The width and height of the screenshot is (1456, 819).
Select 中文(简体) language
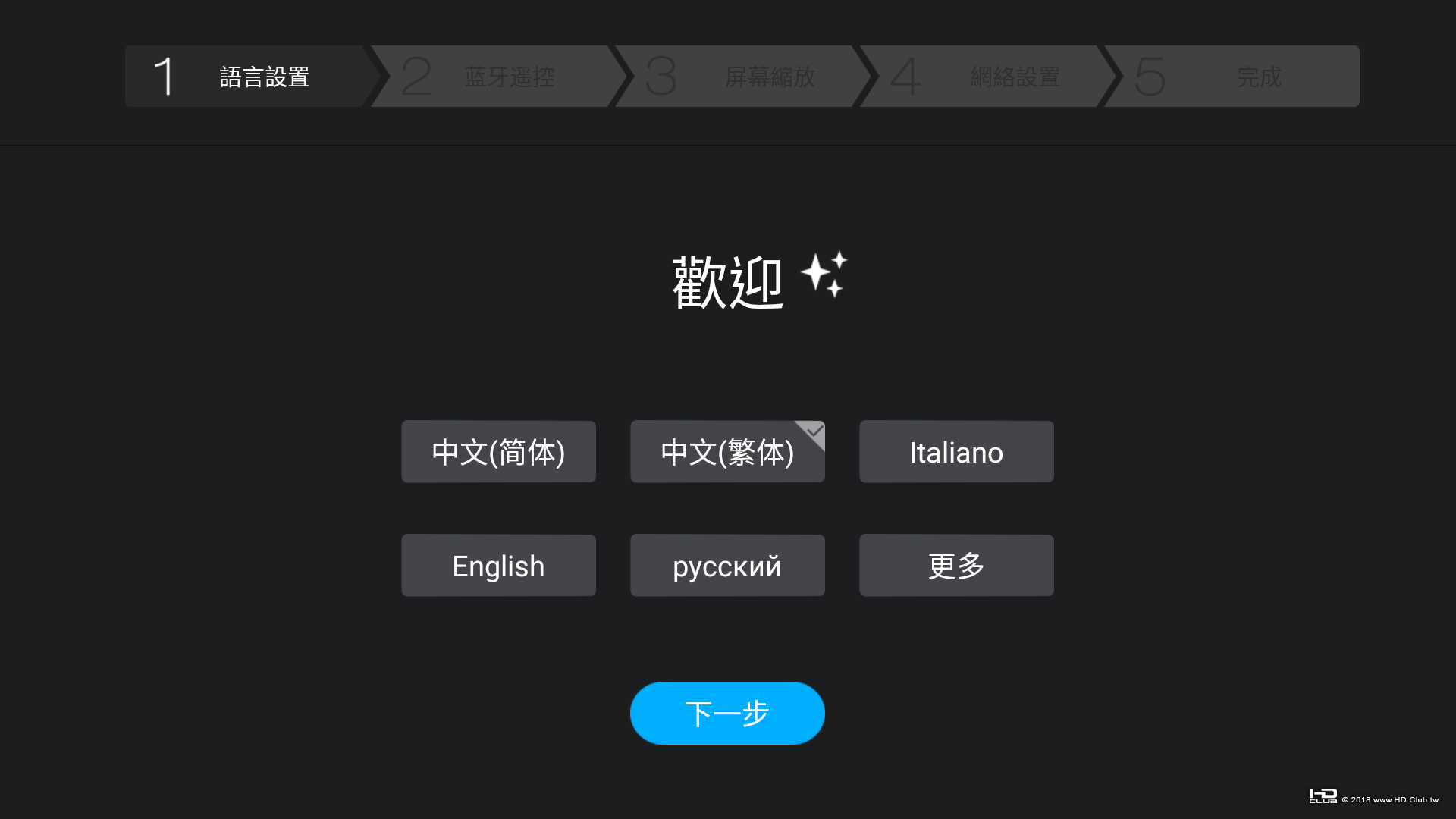tap(498, 452)
